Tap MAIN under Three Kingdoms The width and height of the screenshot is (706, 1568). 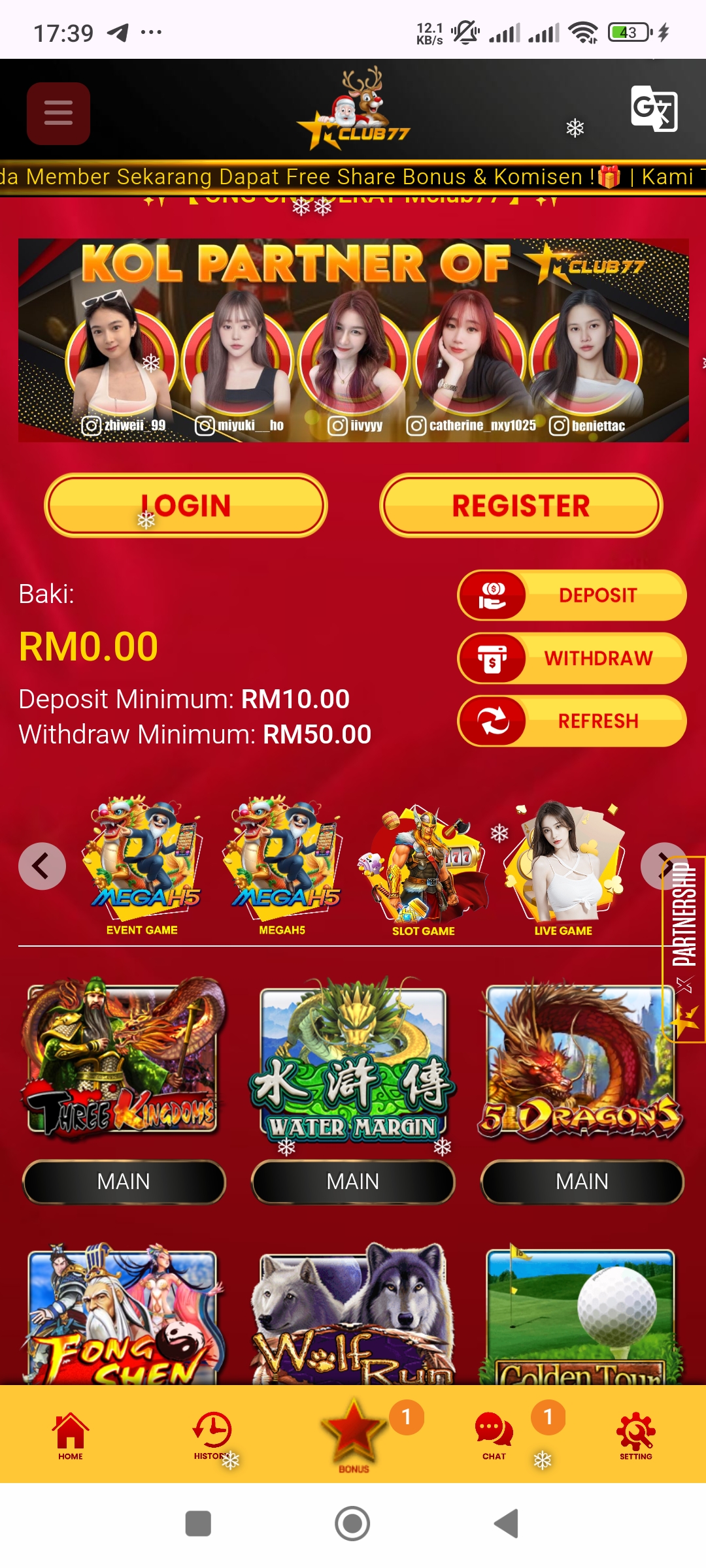click(x=124, y=1181)
